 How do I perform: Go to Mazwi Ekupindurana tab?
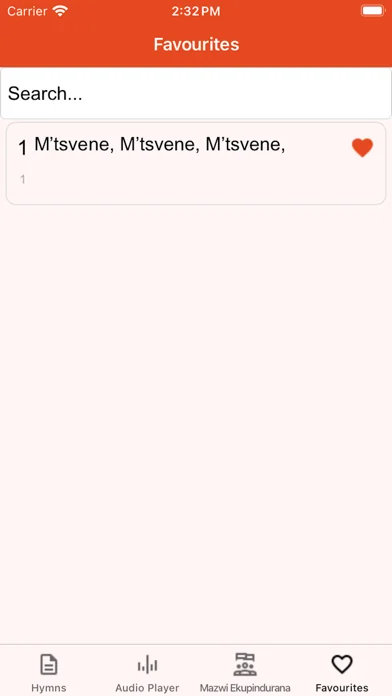pyautogui.click(x=245, y=672)
